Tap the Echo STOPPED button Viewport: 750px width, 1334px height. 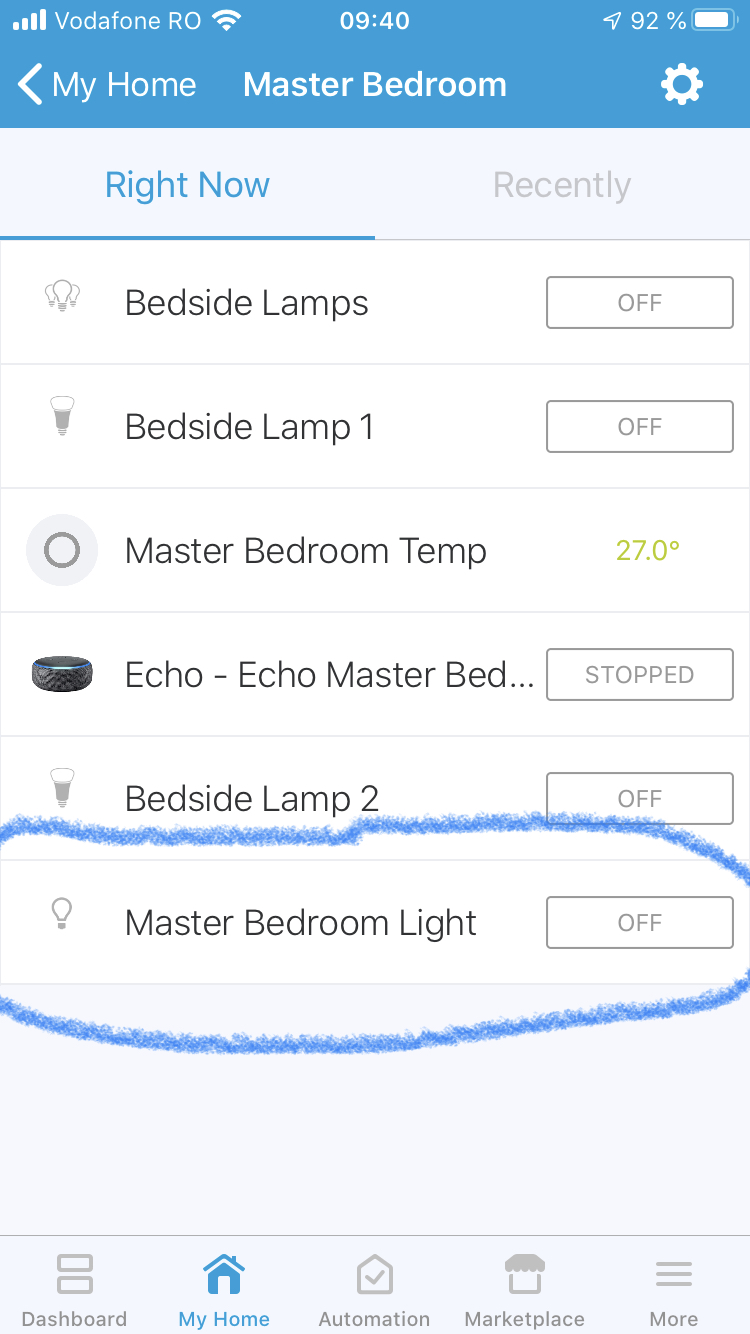640,675
